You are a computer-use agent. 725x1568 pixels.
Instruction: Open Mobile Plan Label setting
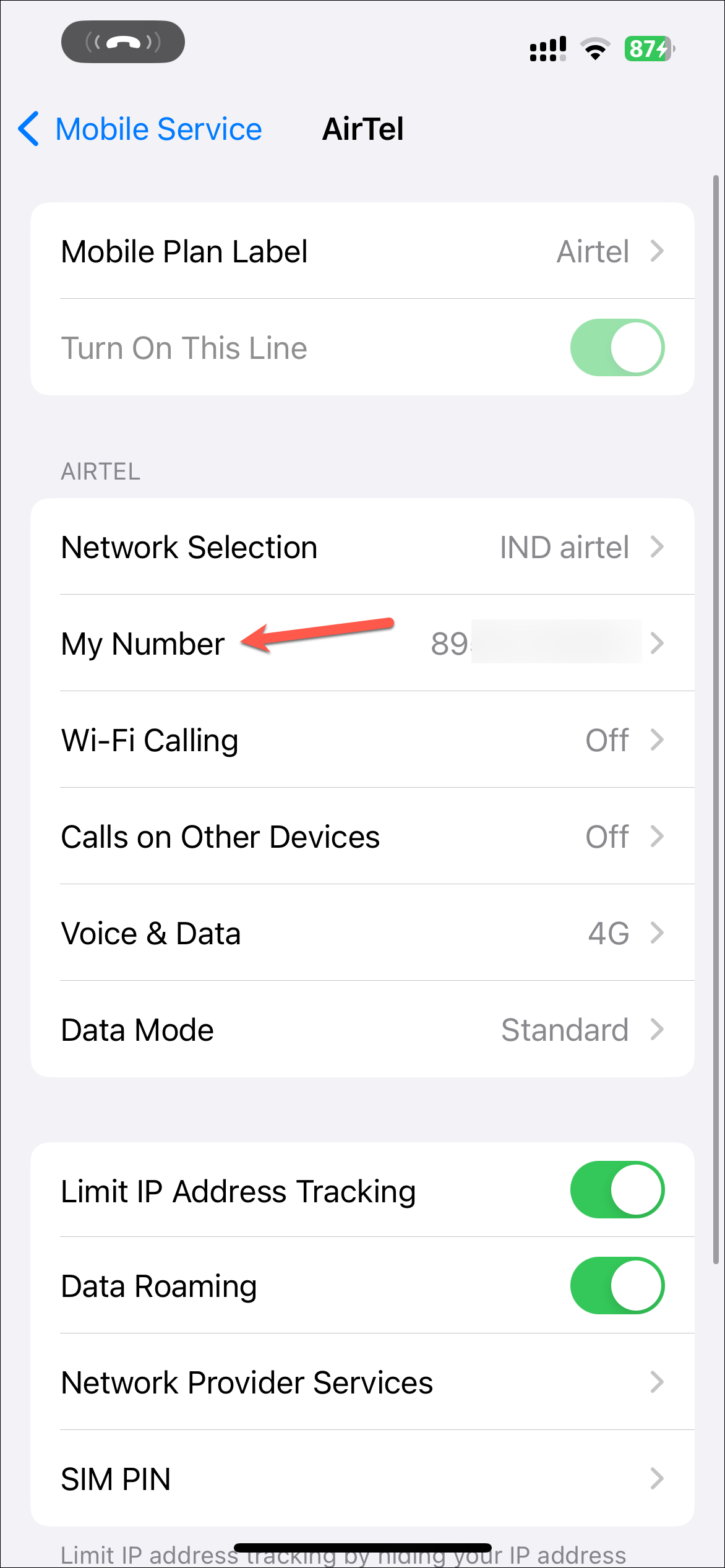point(362,251)
